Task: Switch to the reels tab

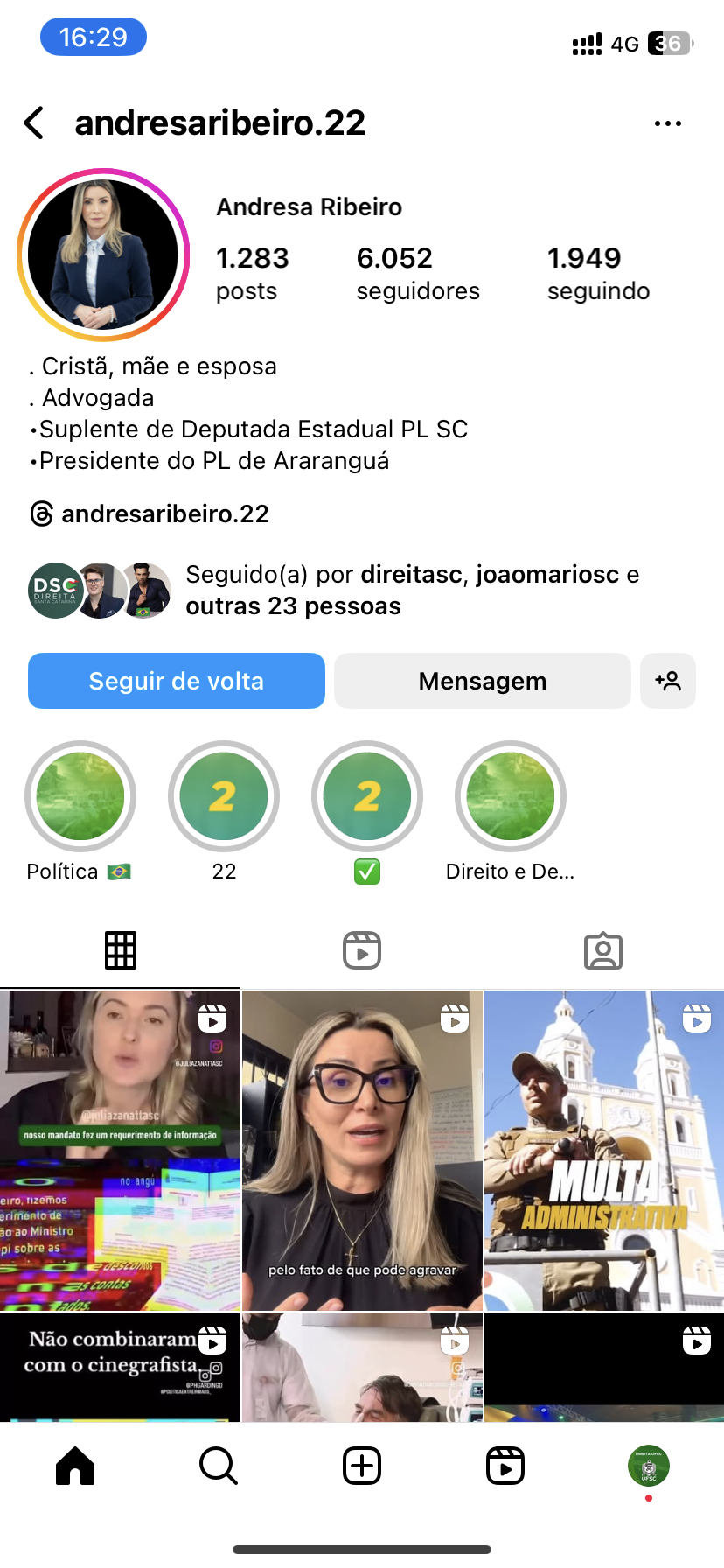Action: point(362,950)
